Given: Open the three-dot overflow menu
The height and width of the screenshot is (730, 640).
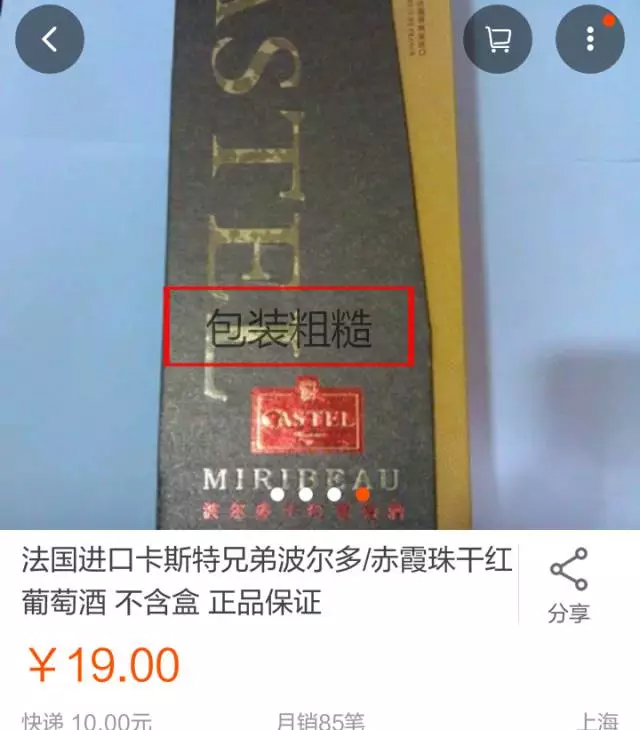Looking at the screenshot, I should pos(590,39).
